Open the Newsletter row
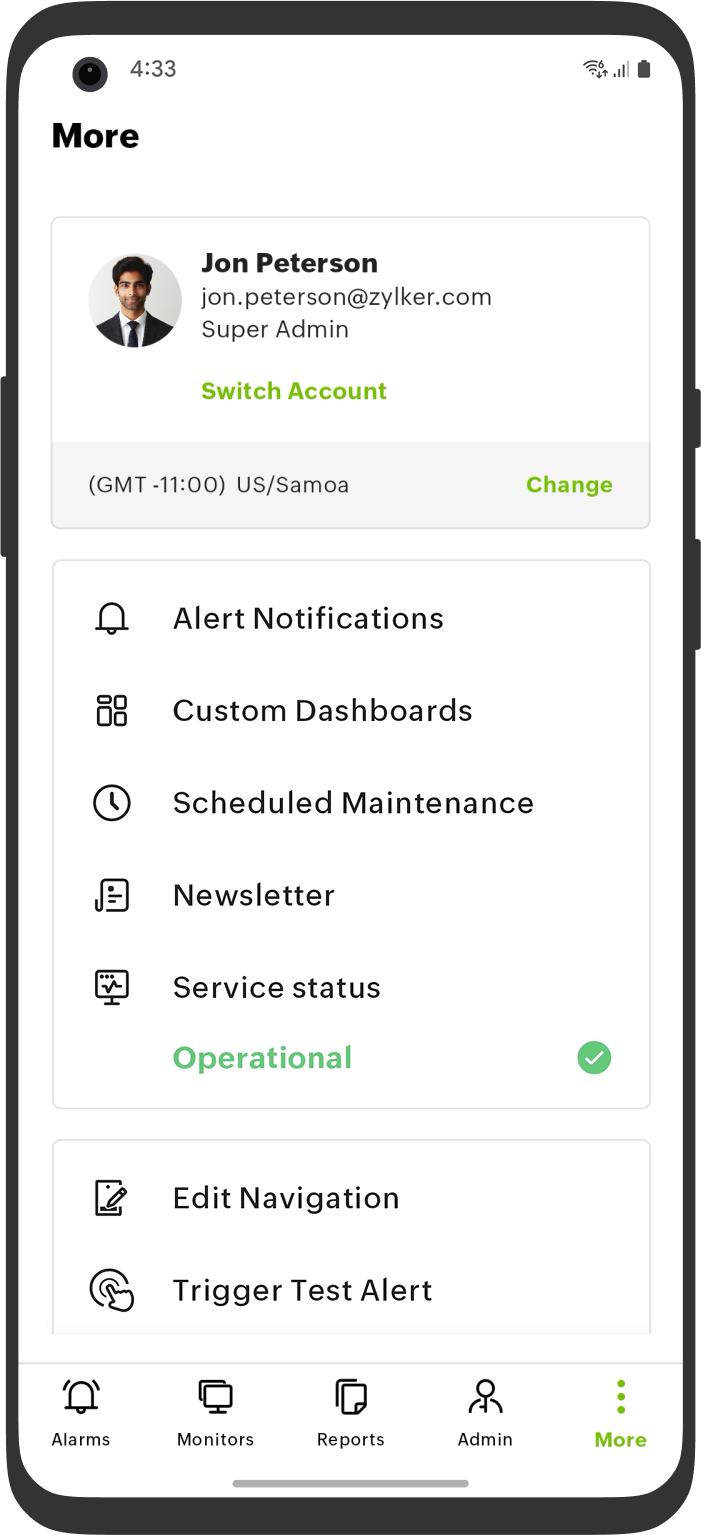 pos(254,895)
